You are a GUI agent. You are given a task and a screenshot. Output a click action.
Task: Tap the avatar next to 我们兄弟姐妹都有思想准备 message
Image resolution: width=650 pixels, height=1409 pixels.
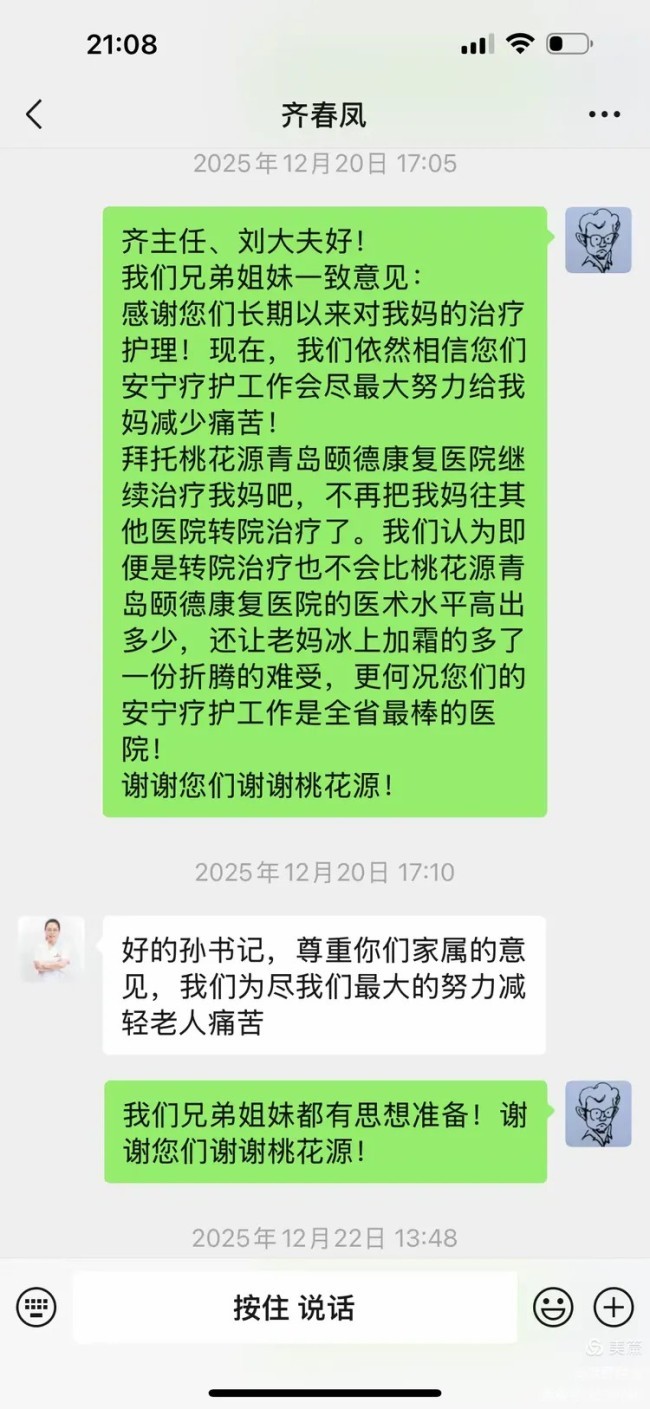598,1113
